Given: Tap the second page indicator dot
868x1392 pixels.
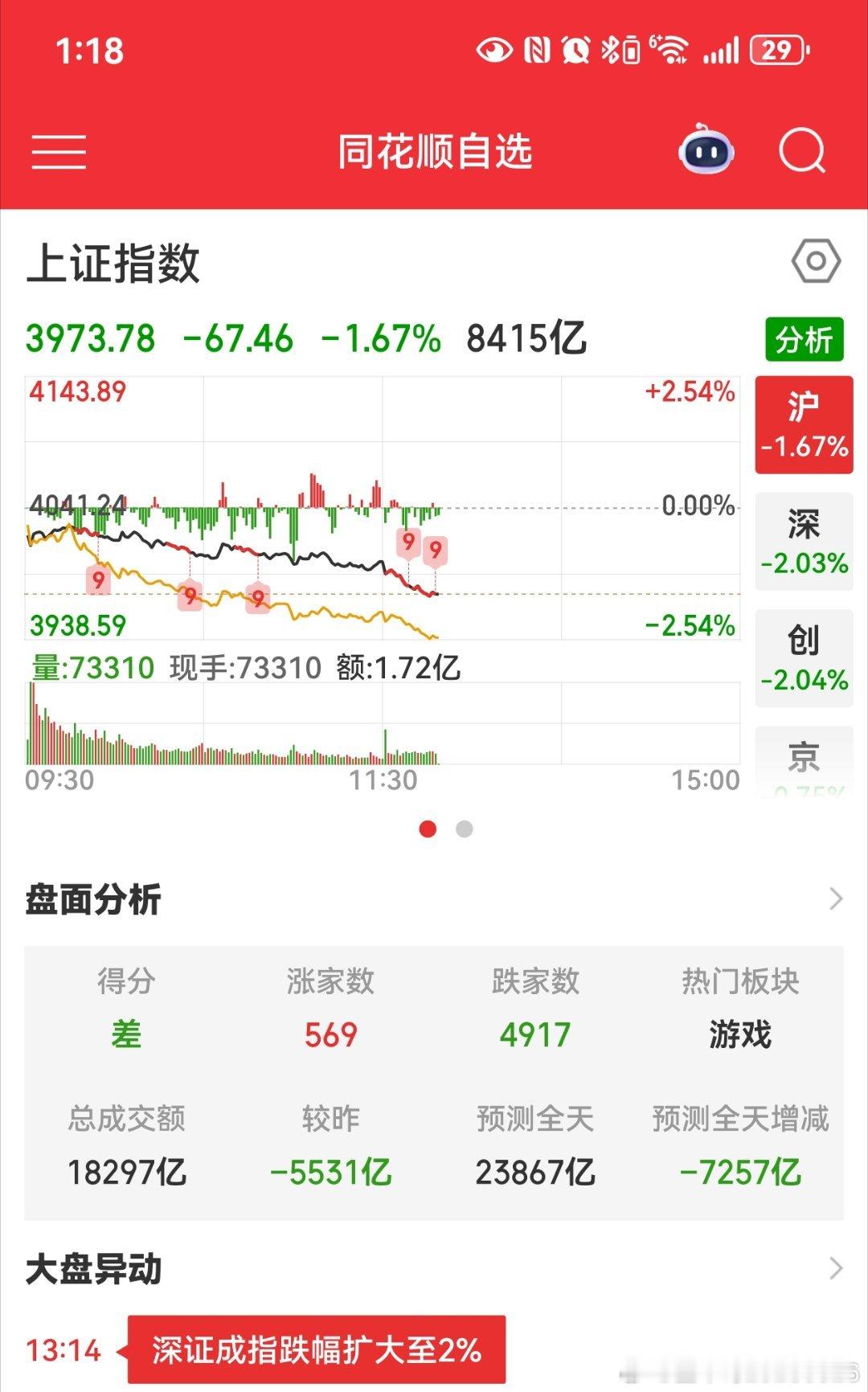Looking at the screenshot, I should click(464, 829).
